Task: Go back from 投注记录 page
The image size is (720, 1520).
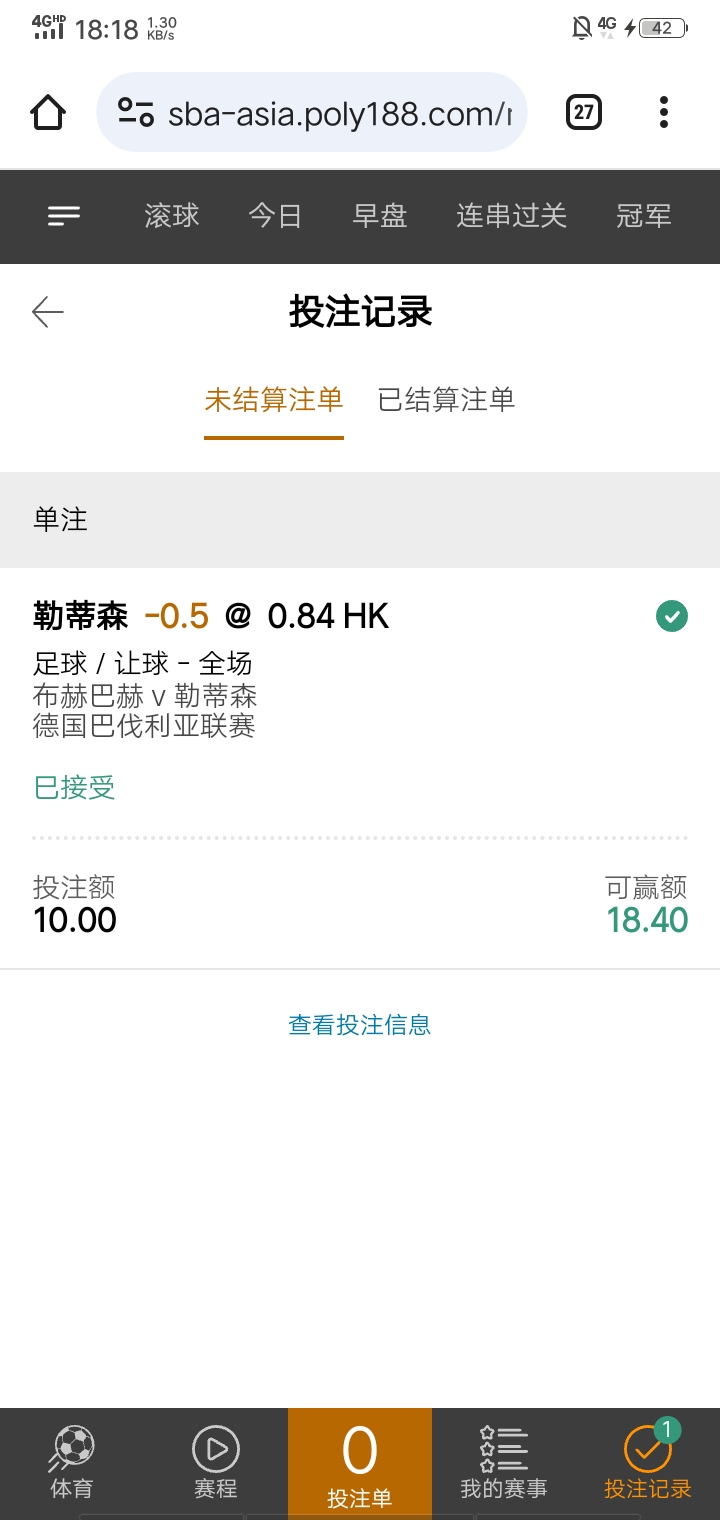Action: [x=48, y=312]
